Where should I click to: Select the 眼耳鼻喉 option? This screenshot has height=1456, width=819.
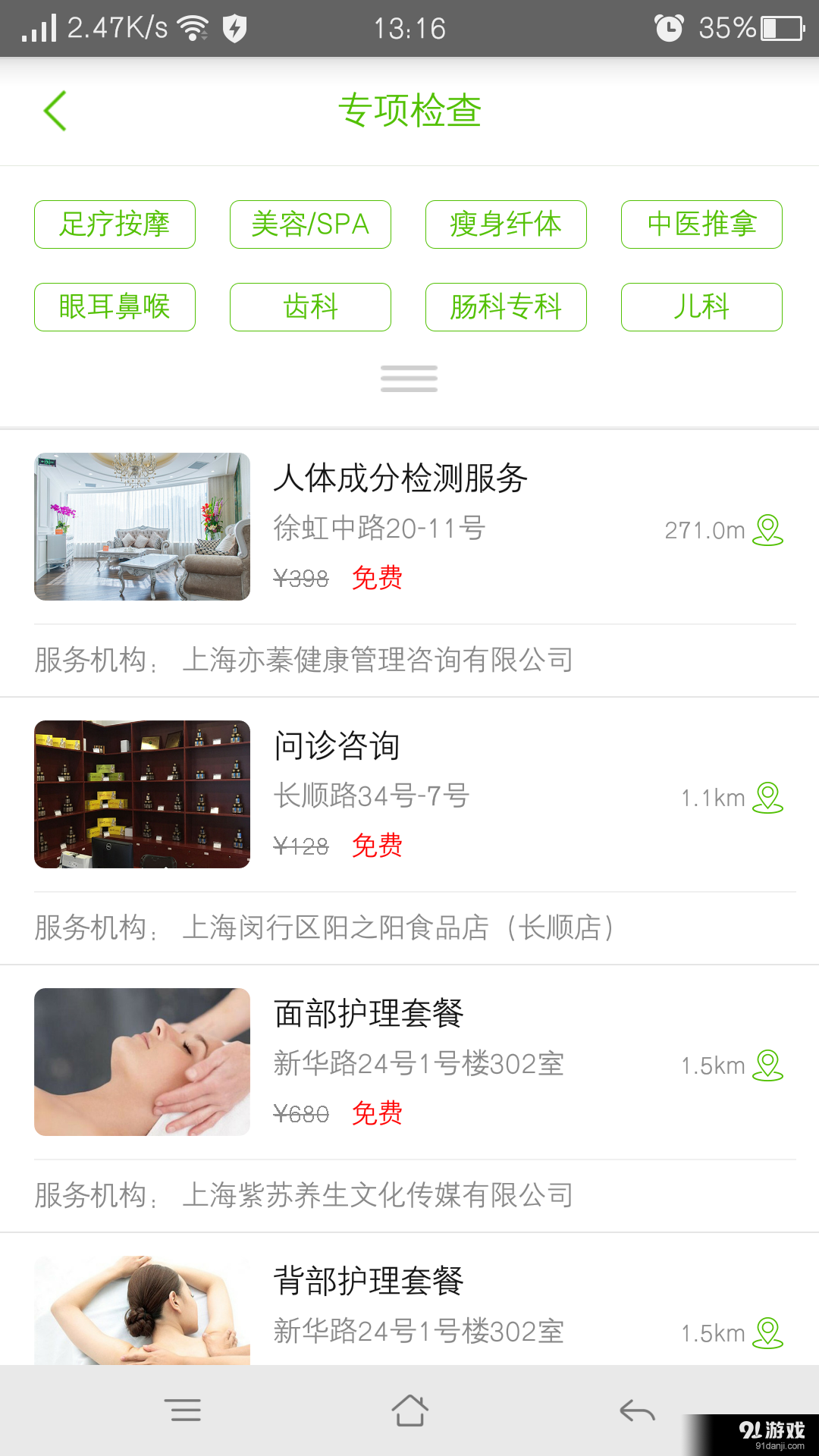point(115,307)
